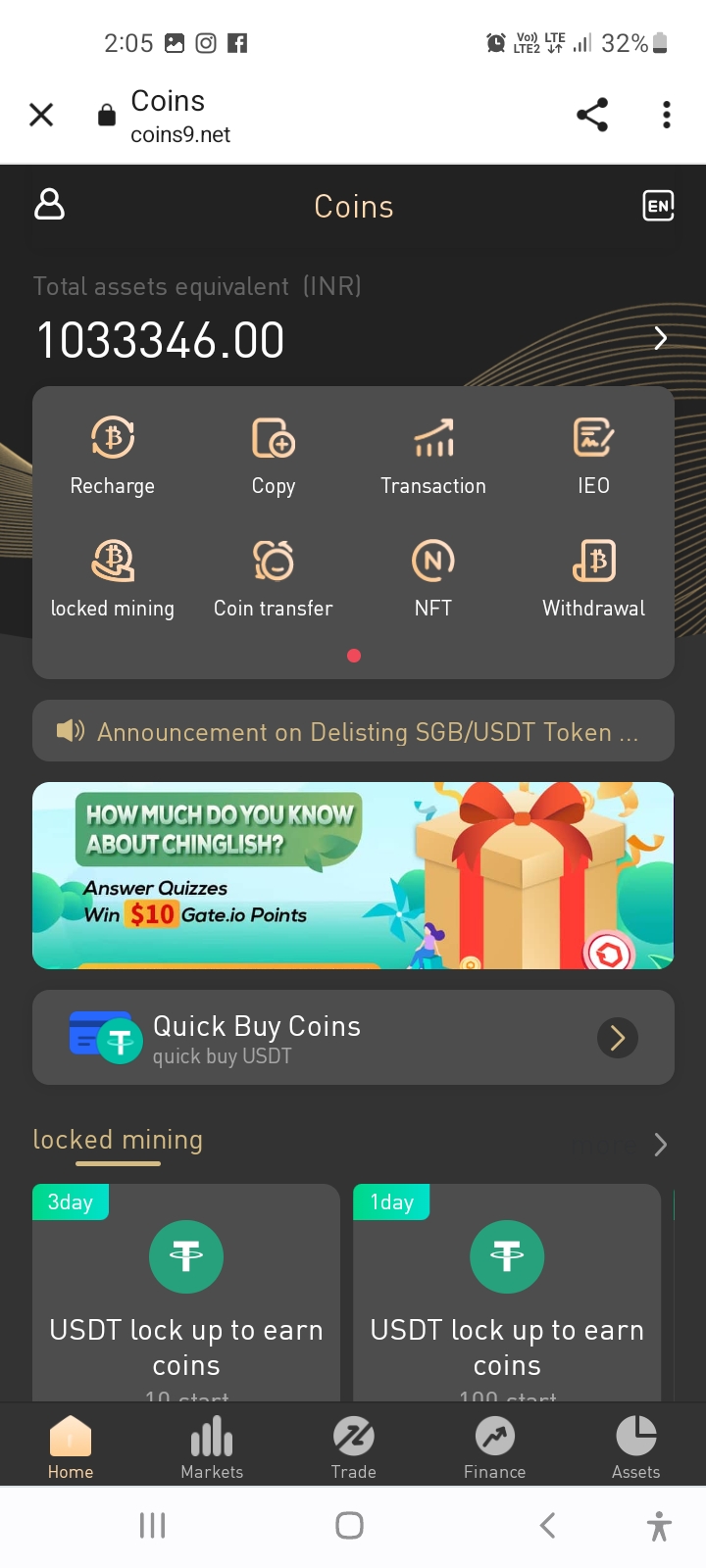Start a Withdrawal

tap(594, 578)
